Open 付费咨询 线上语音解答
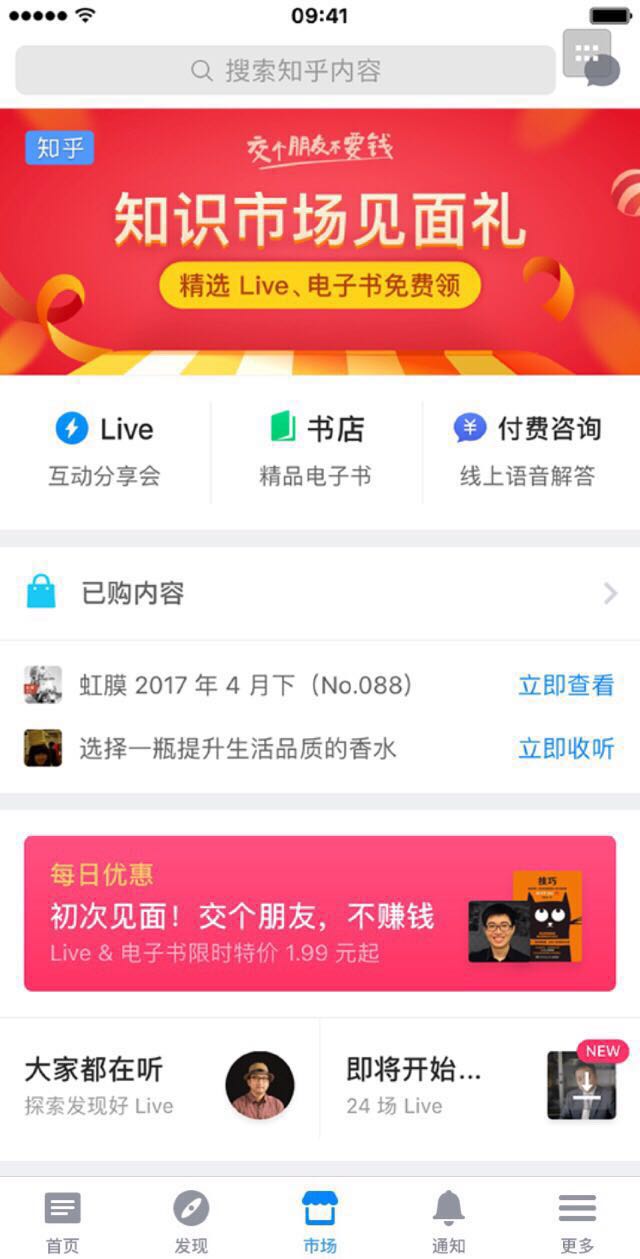The width and height of the screenshot is (640, 1259). click(x=528, y=450)
